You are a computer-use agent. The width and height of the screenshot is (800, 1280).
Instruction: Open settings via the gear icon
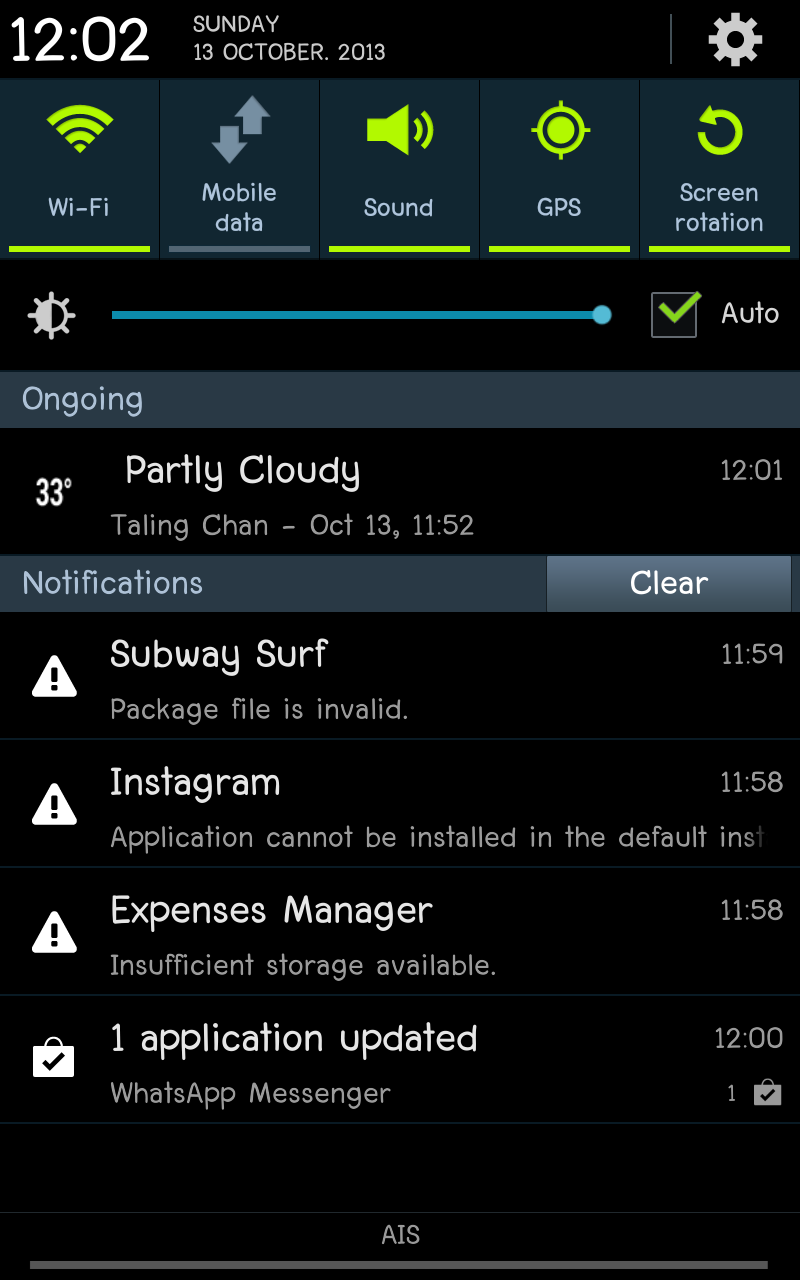(x=735, y=40)
